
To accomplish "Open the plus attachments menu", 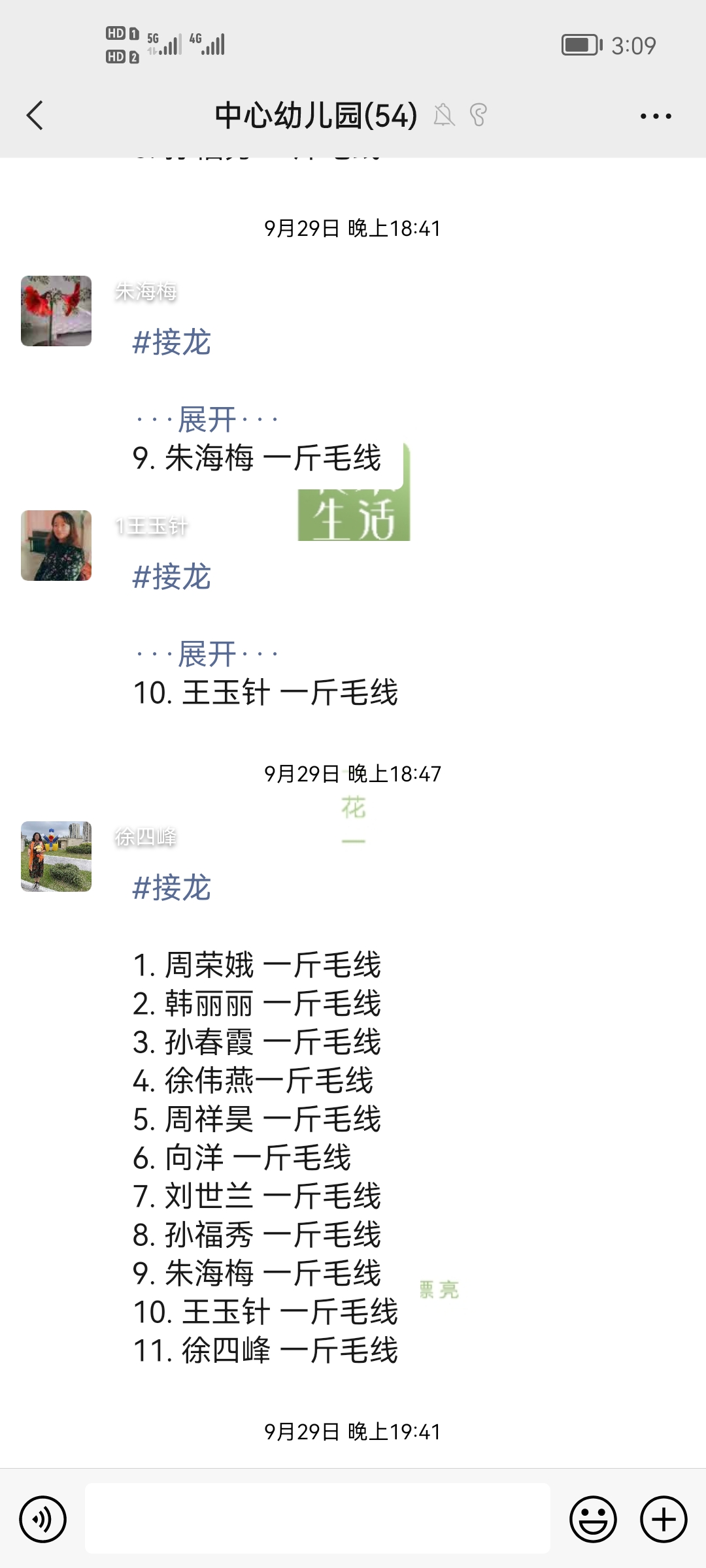I will [x=664, y=1519].
